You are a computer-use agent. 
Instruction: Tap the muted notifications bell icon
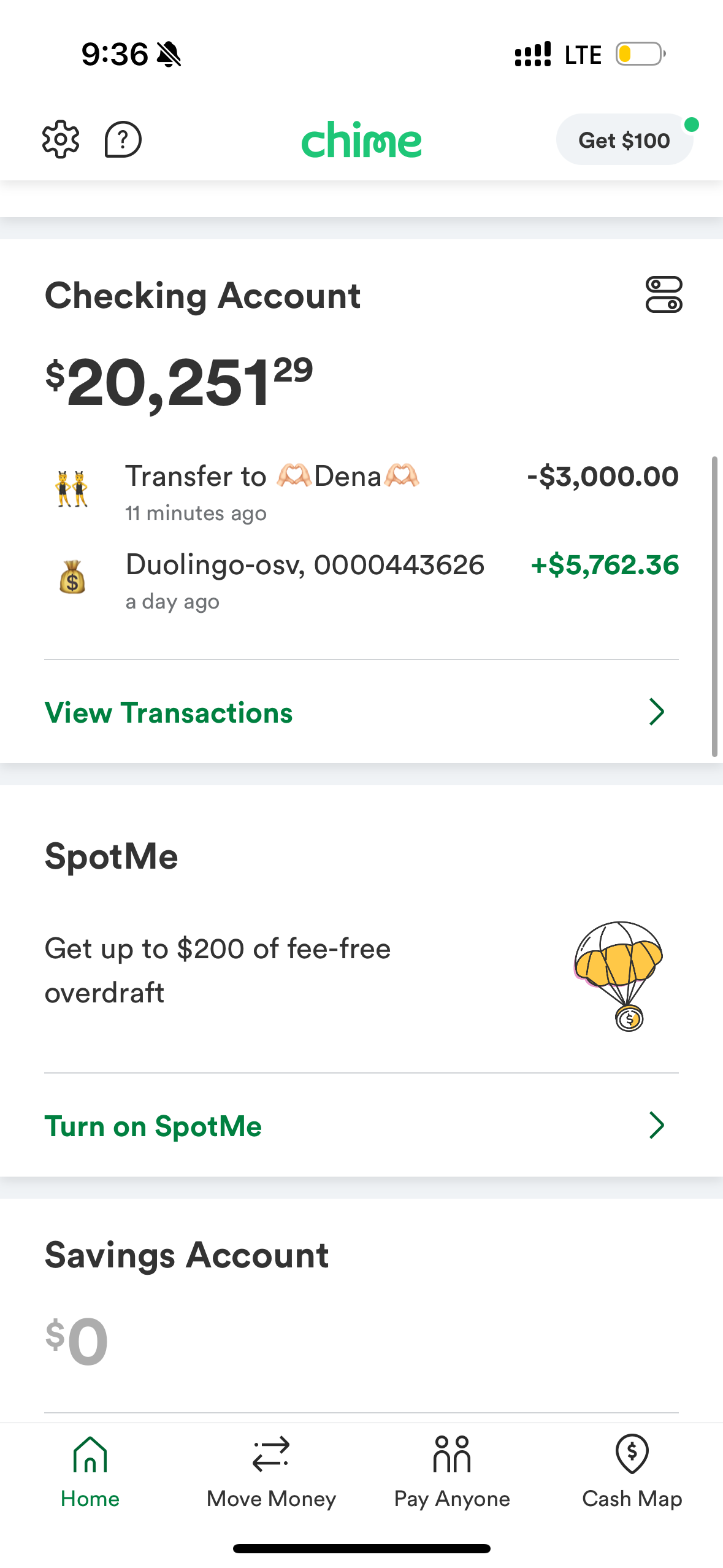(169, 54)
